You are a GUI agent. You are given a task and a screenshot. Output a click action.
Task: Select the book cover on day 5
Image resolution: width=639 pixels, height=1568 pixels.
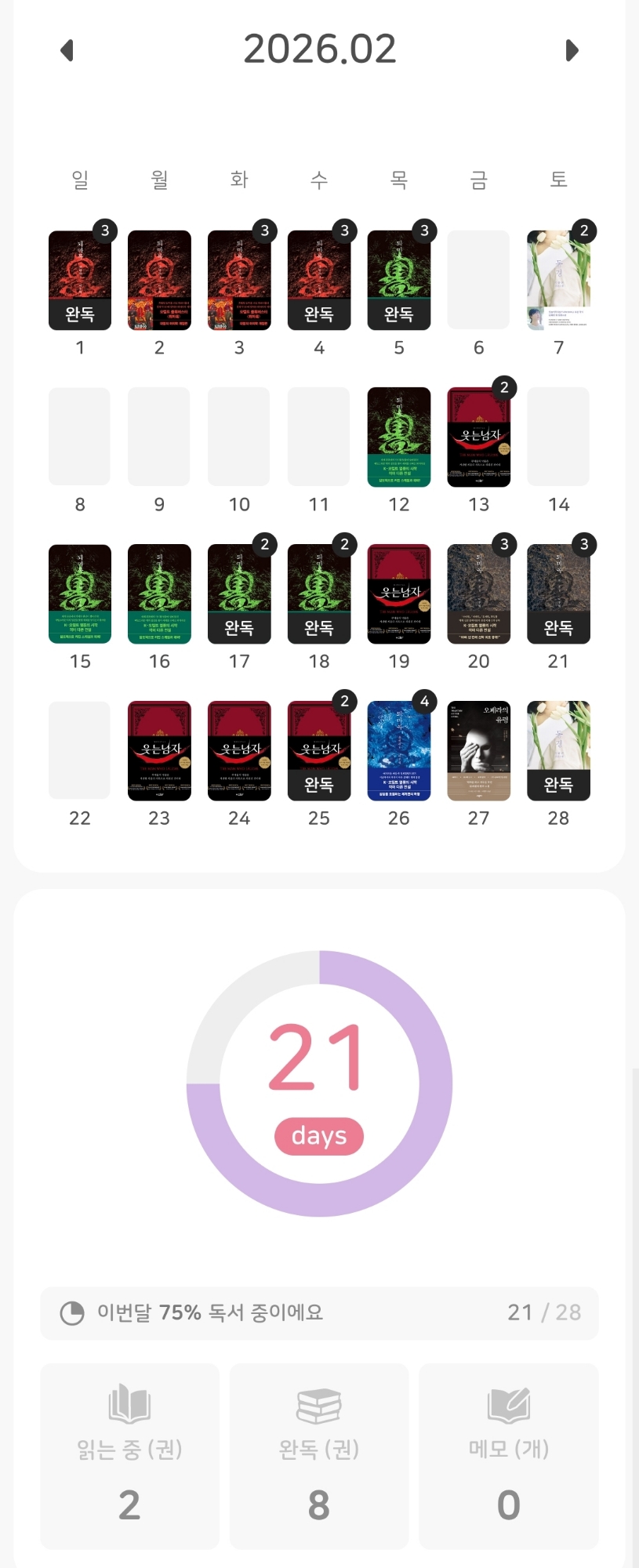click(x=398, y=280)
